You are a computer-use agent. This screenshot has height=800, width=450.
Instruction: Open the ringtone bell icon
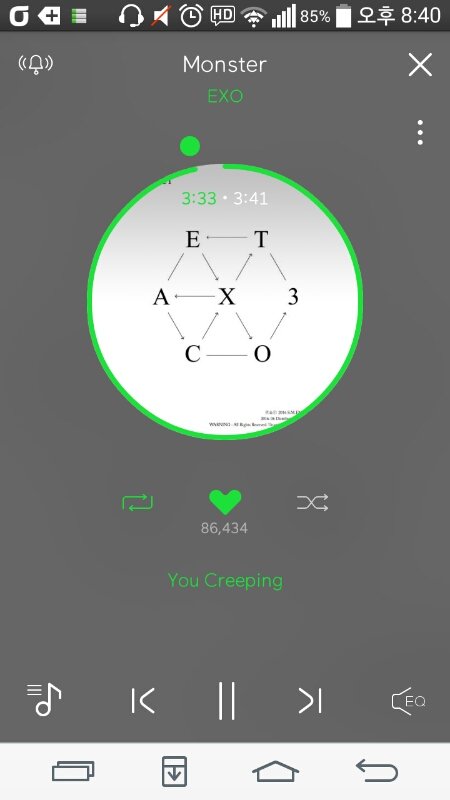click(x=36, y=64)
